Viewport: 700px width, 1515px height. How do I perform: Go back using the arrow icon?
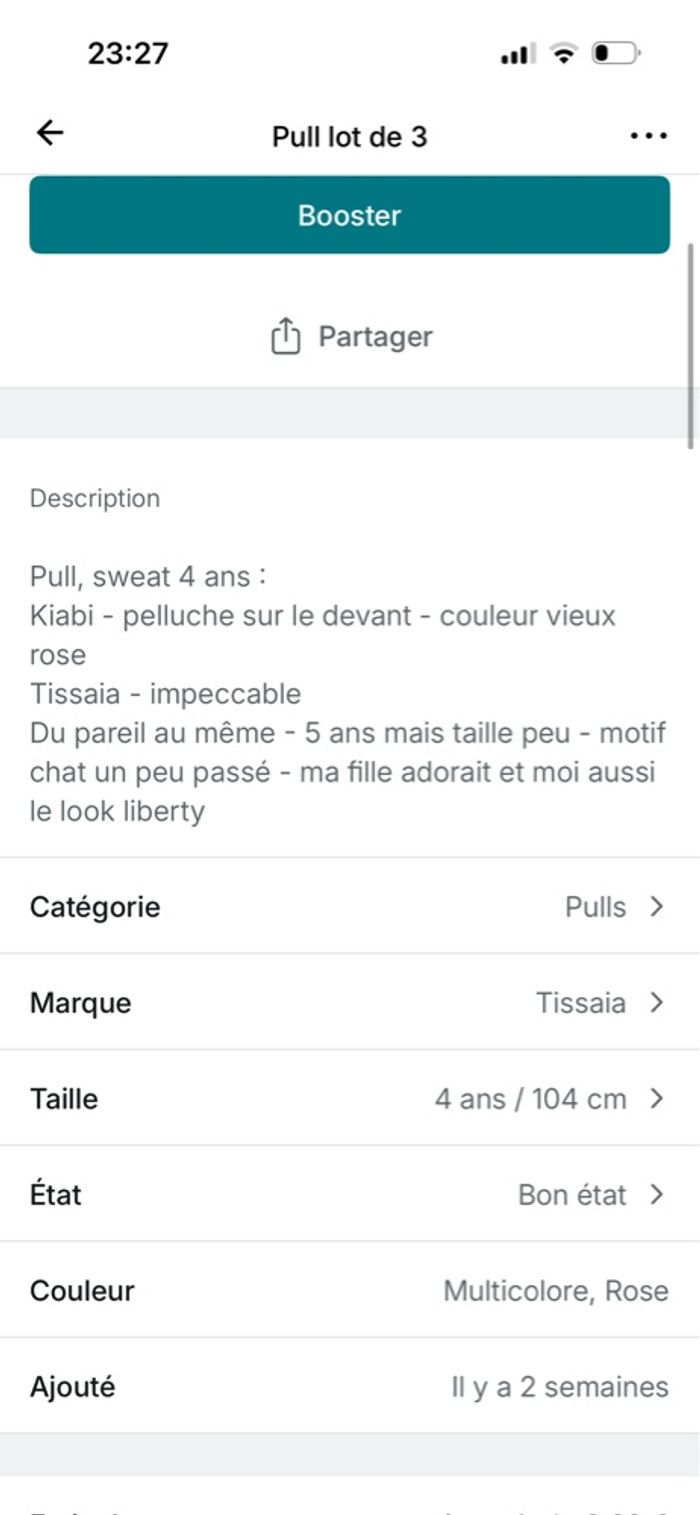click(x=50, y=133)
